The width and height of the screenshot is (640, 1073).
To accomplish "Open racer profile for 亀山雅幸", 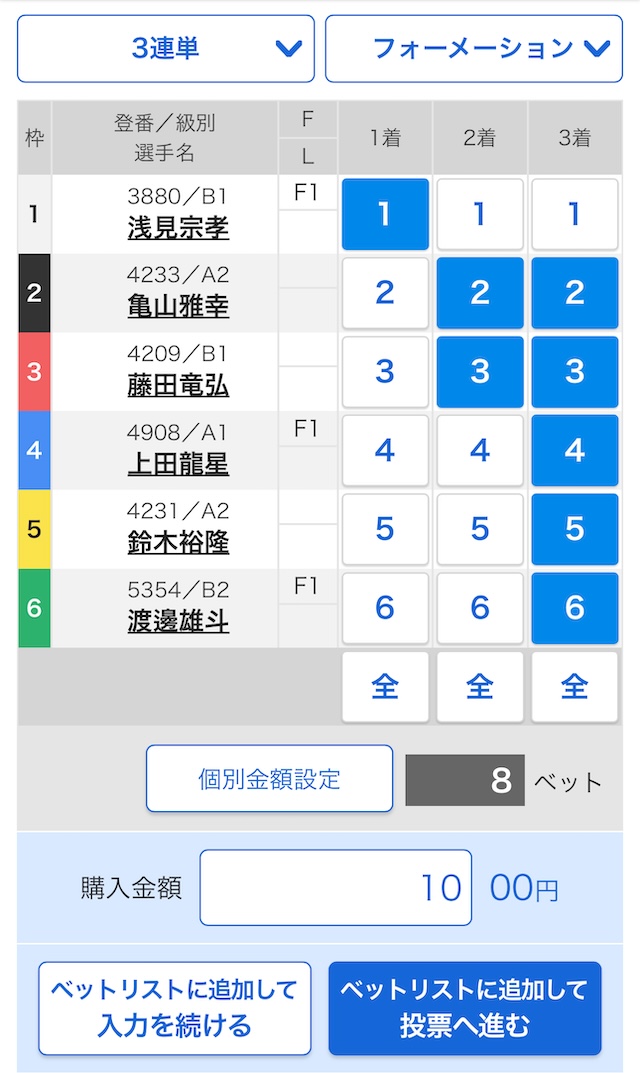I will tap(178, 307).
